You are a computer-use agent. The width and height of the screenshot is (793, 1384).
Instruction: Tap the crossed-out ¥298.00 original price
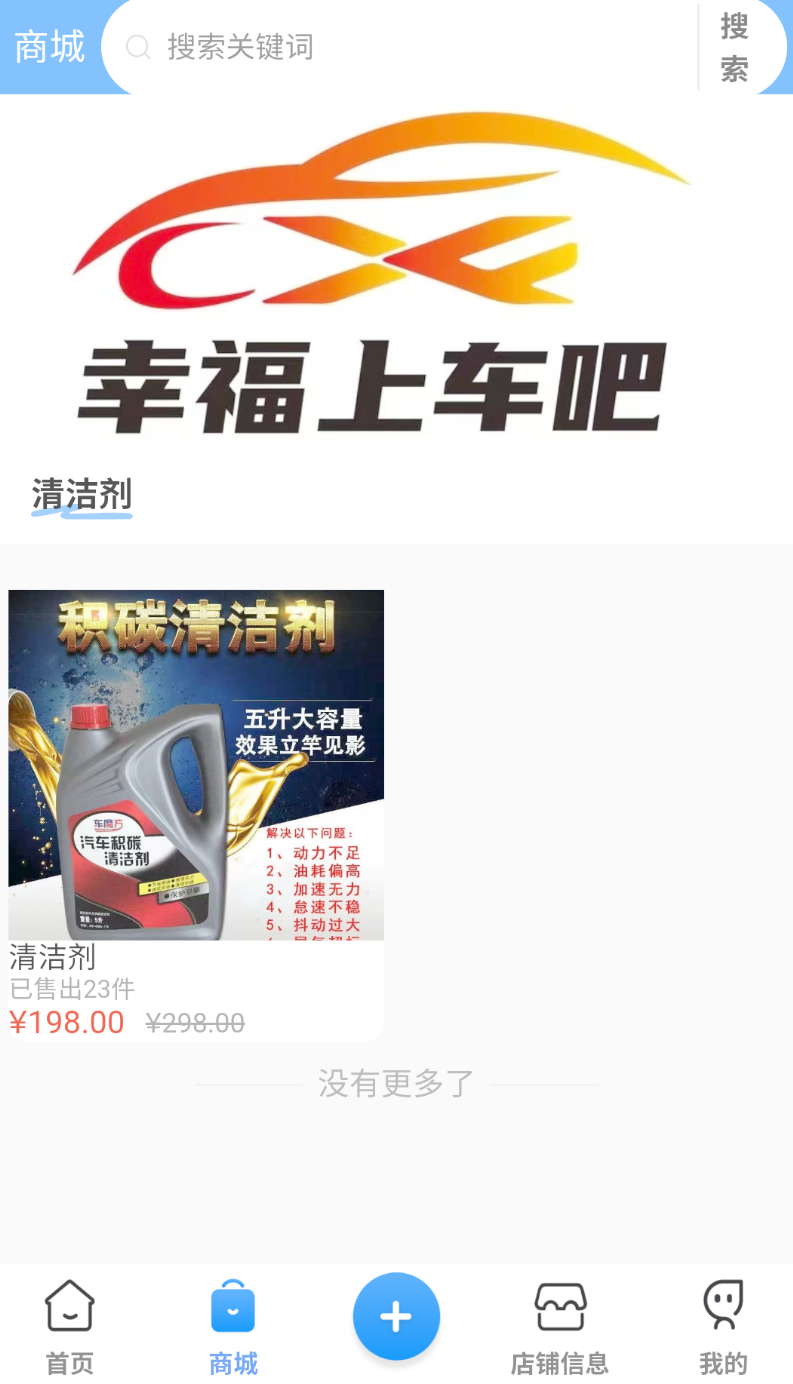pos(193,1023)
